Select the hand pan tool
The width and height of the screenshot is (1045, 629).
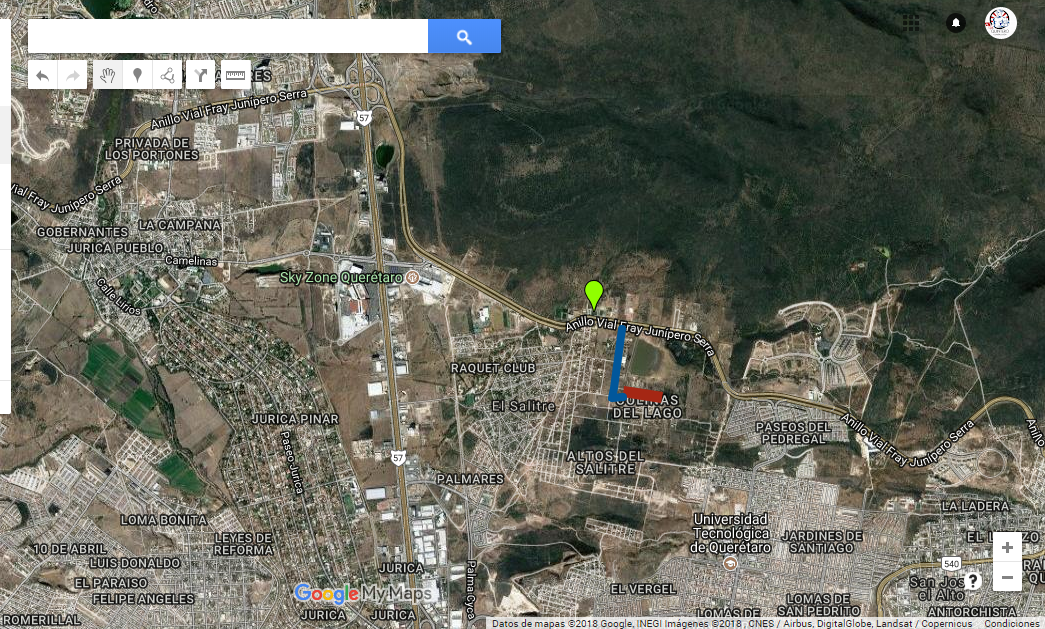[108, 75]
